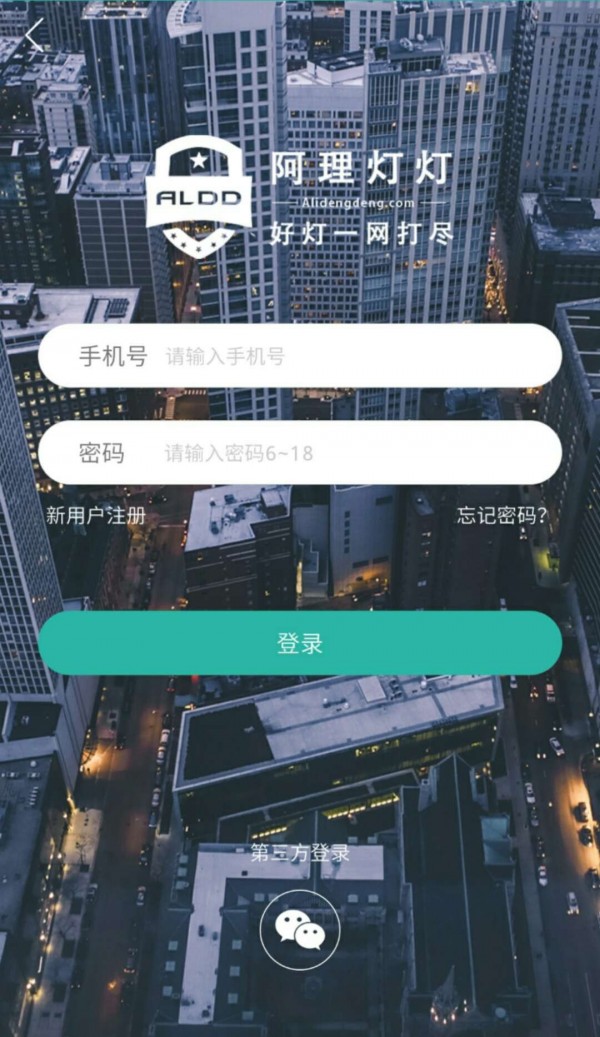Go back using the top-left arrow

pos(35,35)
